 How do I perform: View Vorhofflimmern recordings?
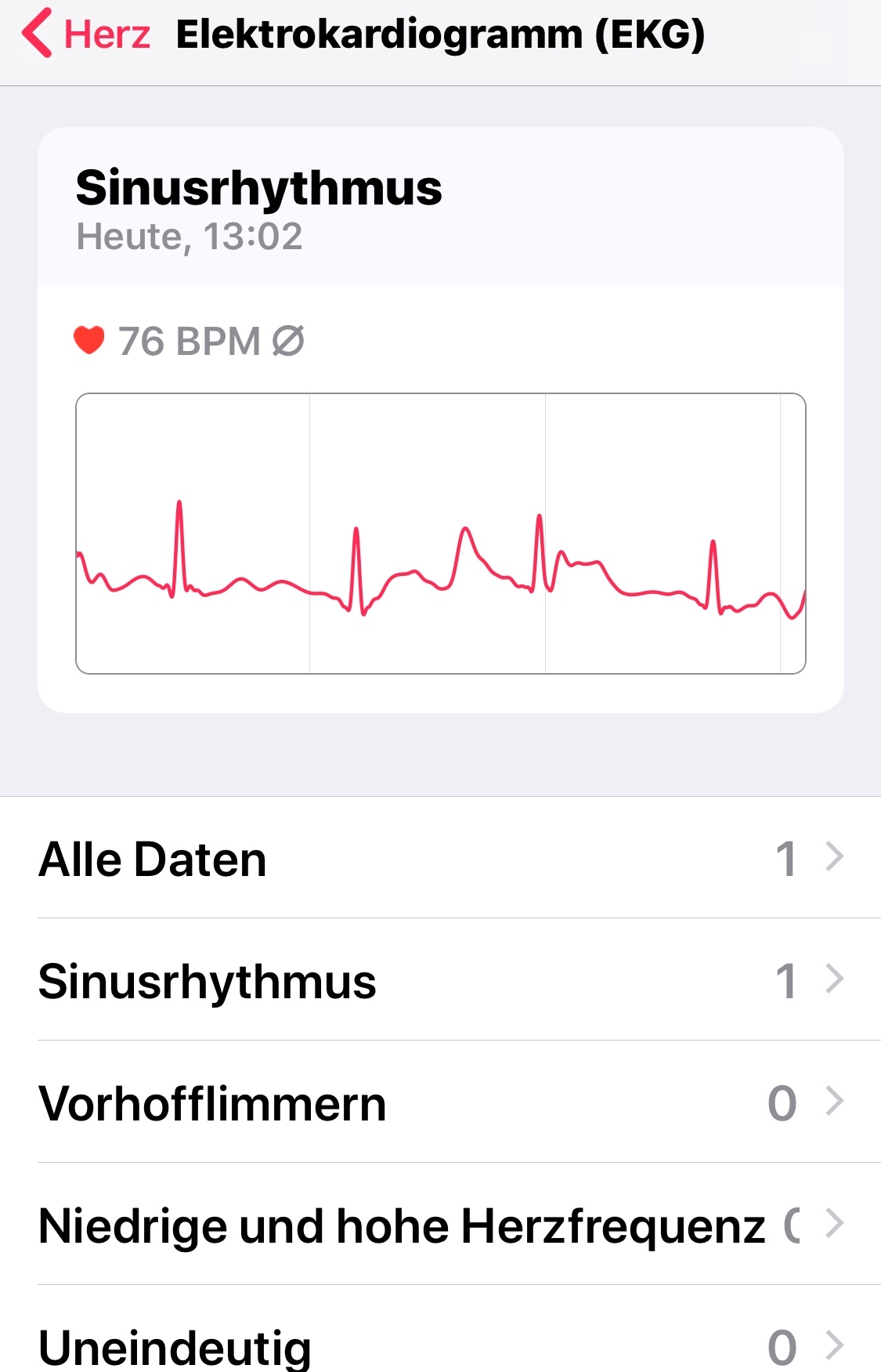coord(440,1103)
